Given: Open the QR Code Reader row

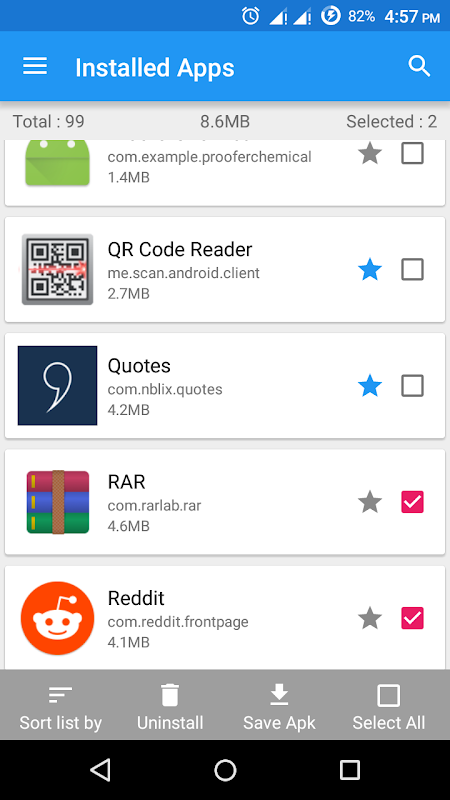Looking at the screenshot, I should pos(225,269).
